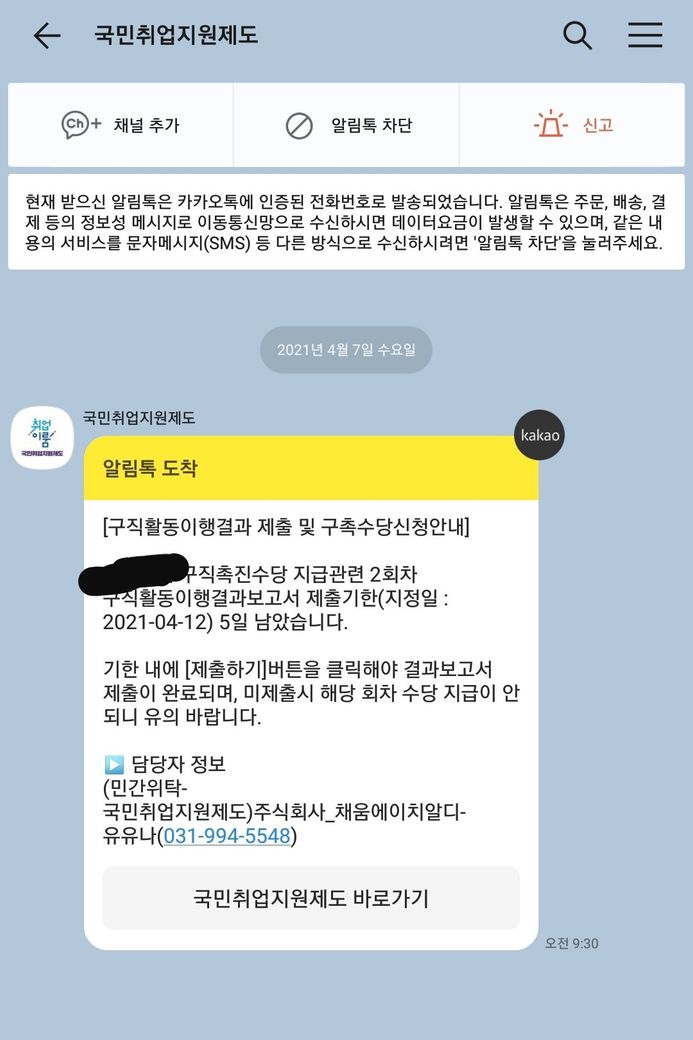Report this channel with 신고
Screen dimensions: 693x1040
[x=573, y=125]
